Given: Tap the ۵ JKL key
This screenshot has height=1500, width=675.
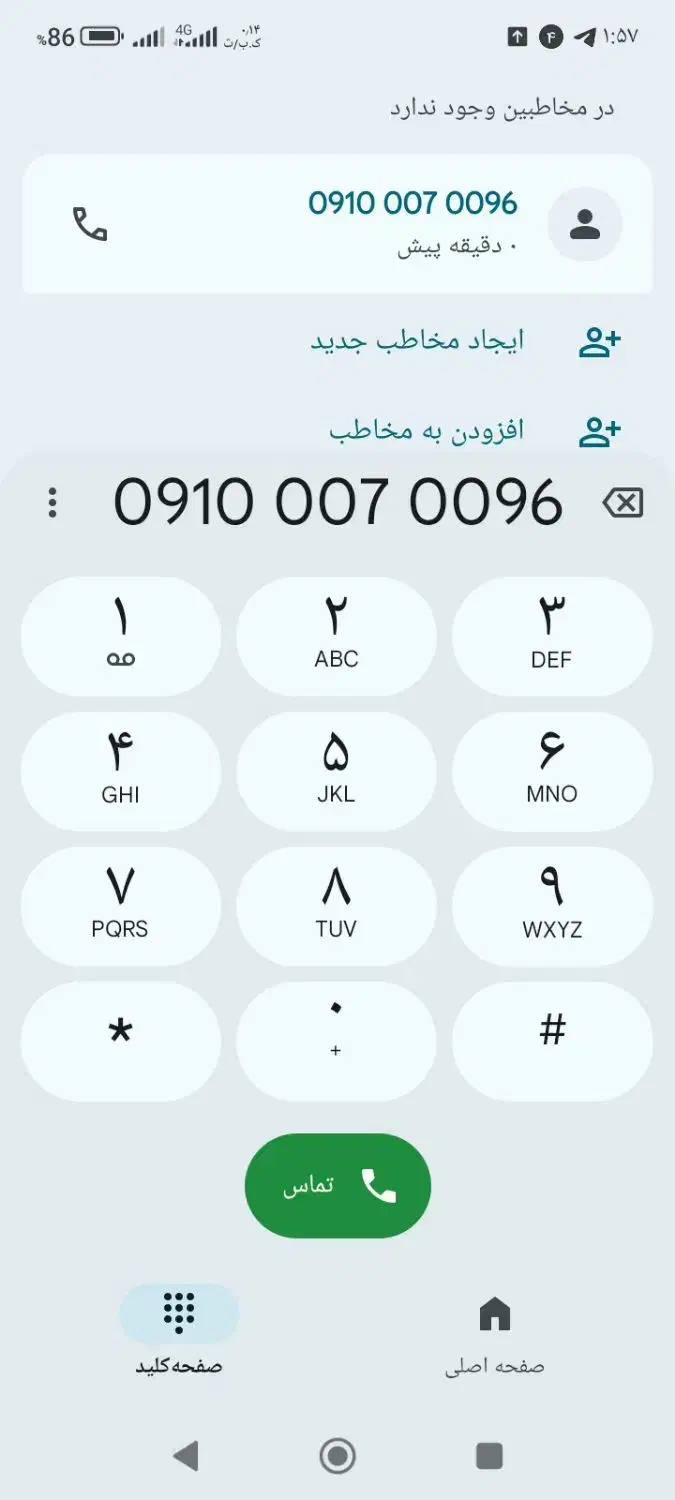Looking at the screenshot, I should tap(336, 771).
